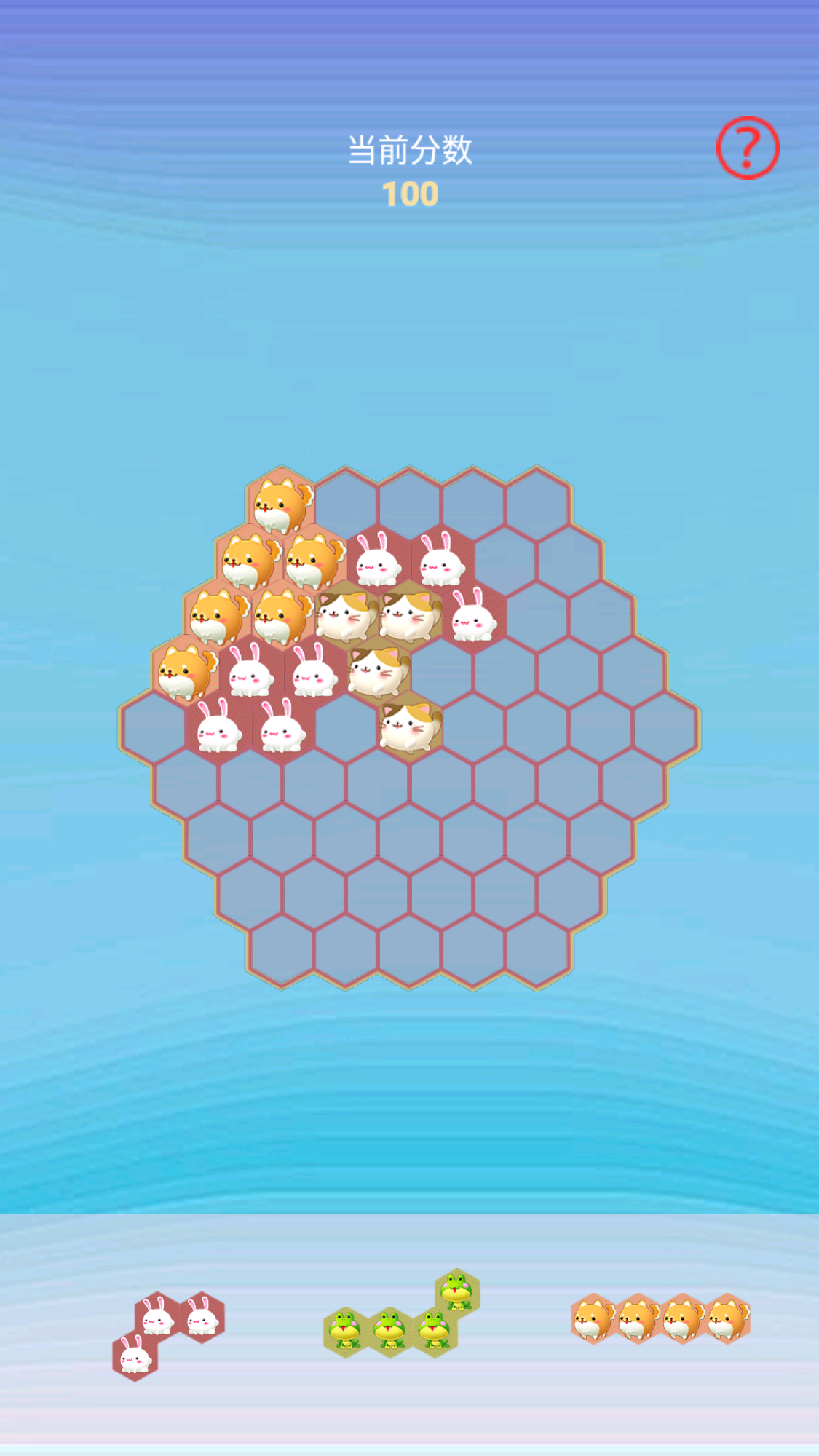Select the four orange dogs piece
The width and height of the screenshot is (819, 1456).
pyautogui.click(x=660, y=1319)
